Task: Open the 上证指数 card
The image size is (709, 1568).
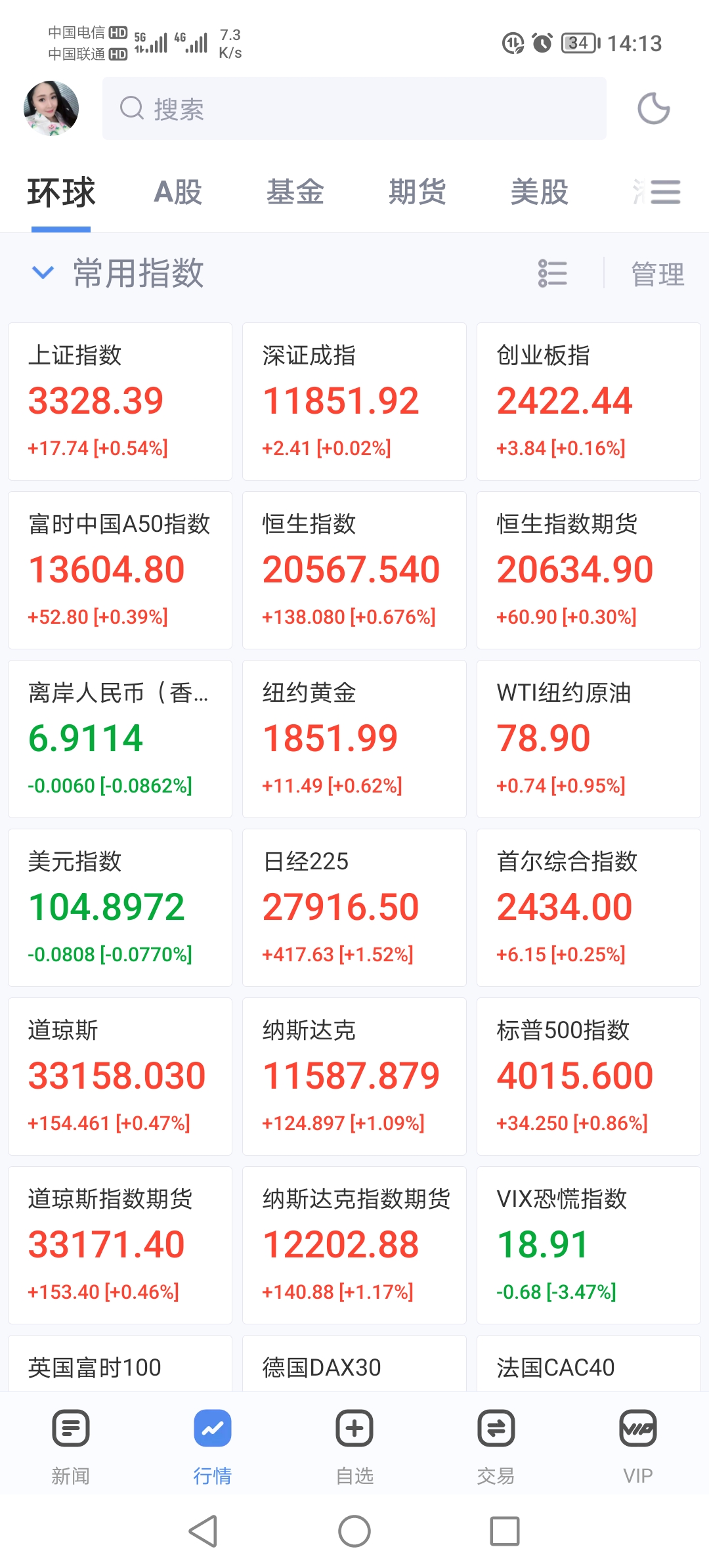Action: pyautogui.click(x=120, y=401)
